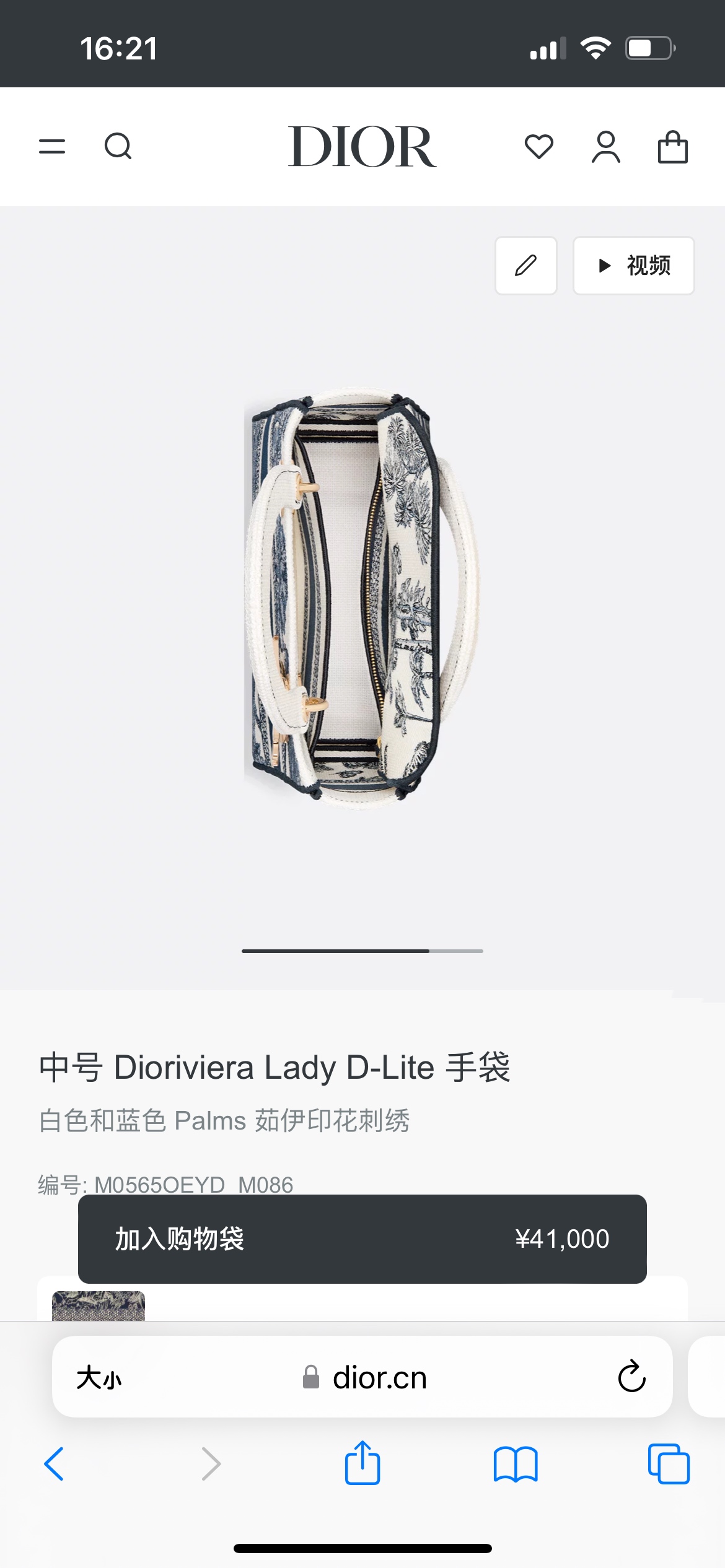
Task: Select the color variant thumbnail
Action: tap(99, 1305)
